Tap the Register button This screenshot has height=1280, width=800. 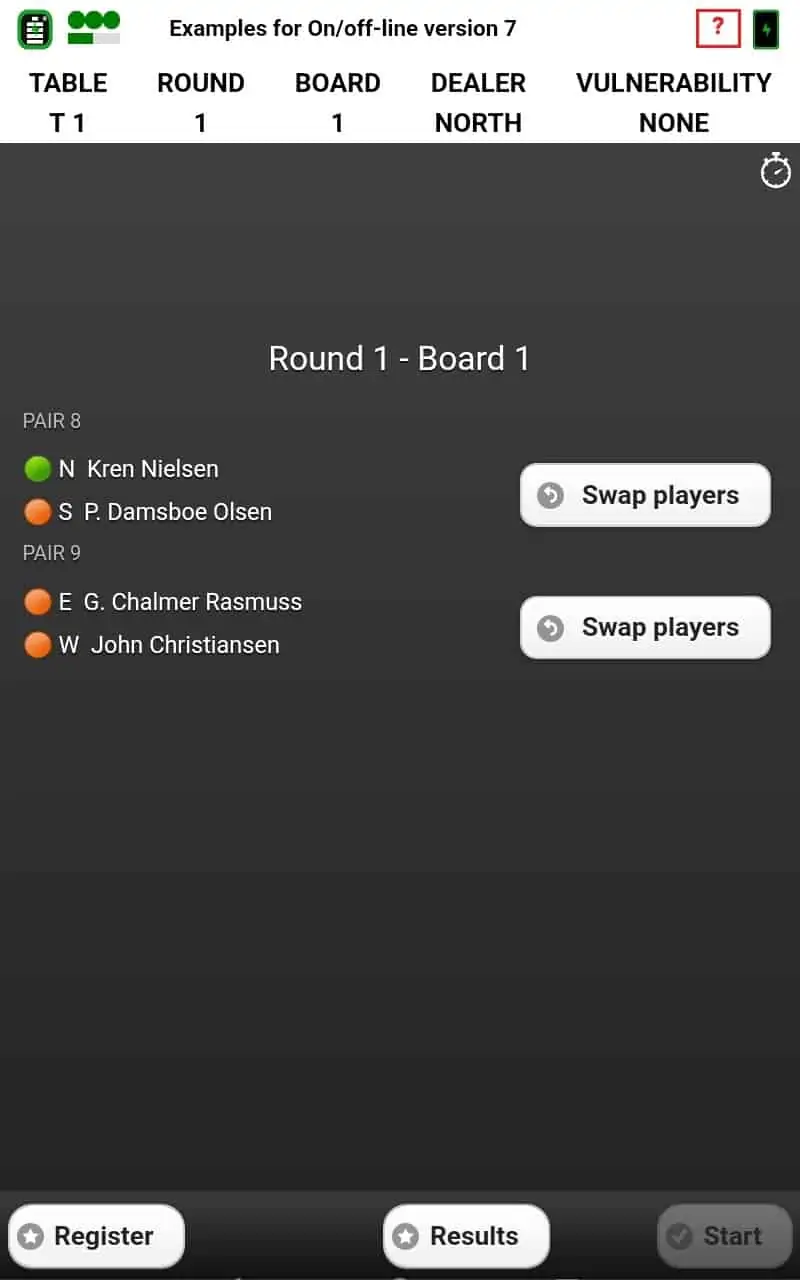97,1236
